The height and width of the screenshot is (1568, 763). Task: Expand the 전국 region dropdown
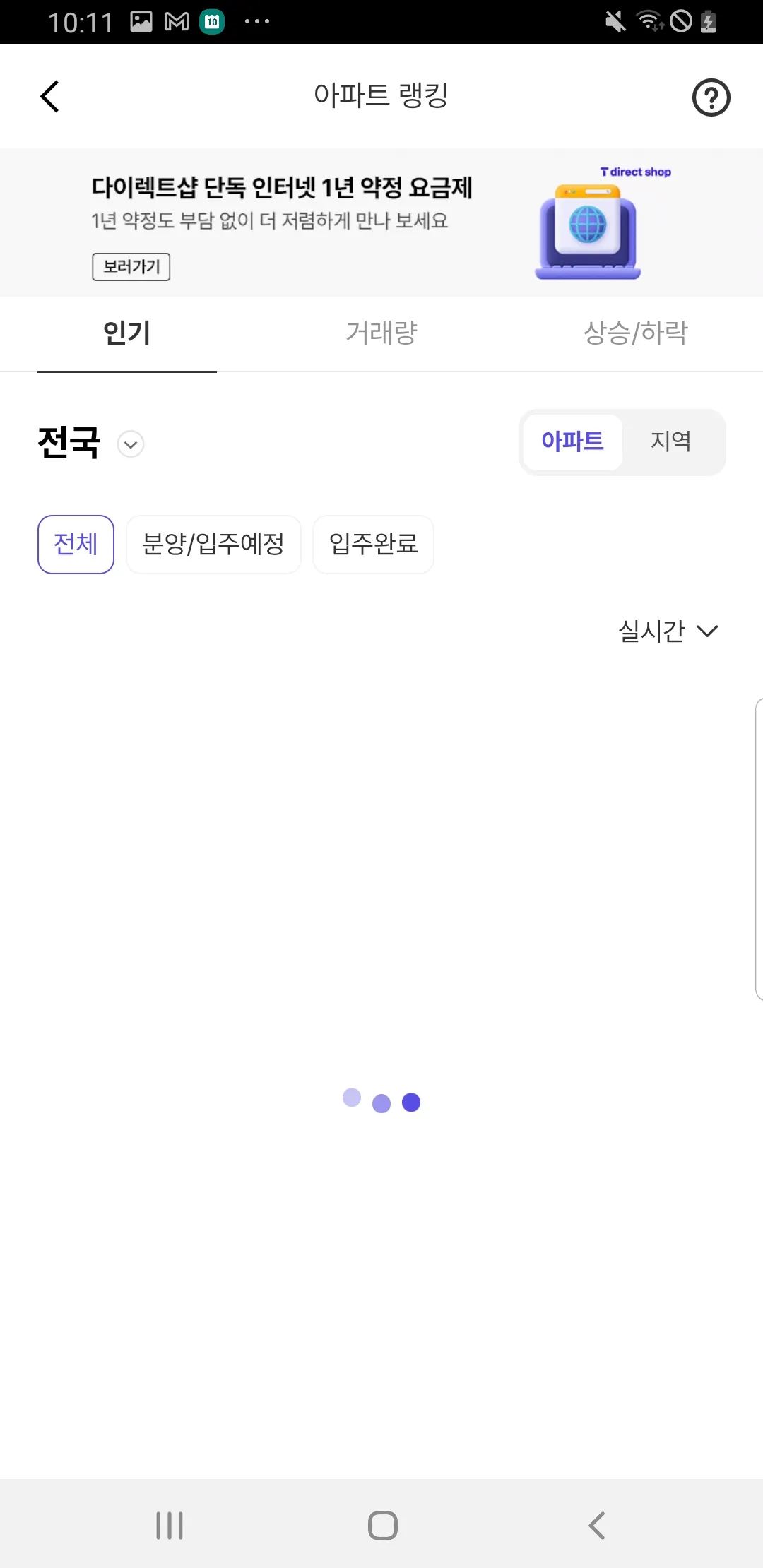coord(131,444)
